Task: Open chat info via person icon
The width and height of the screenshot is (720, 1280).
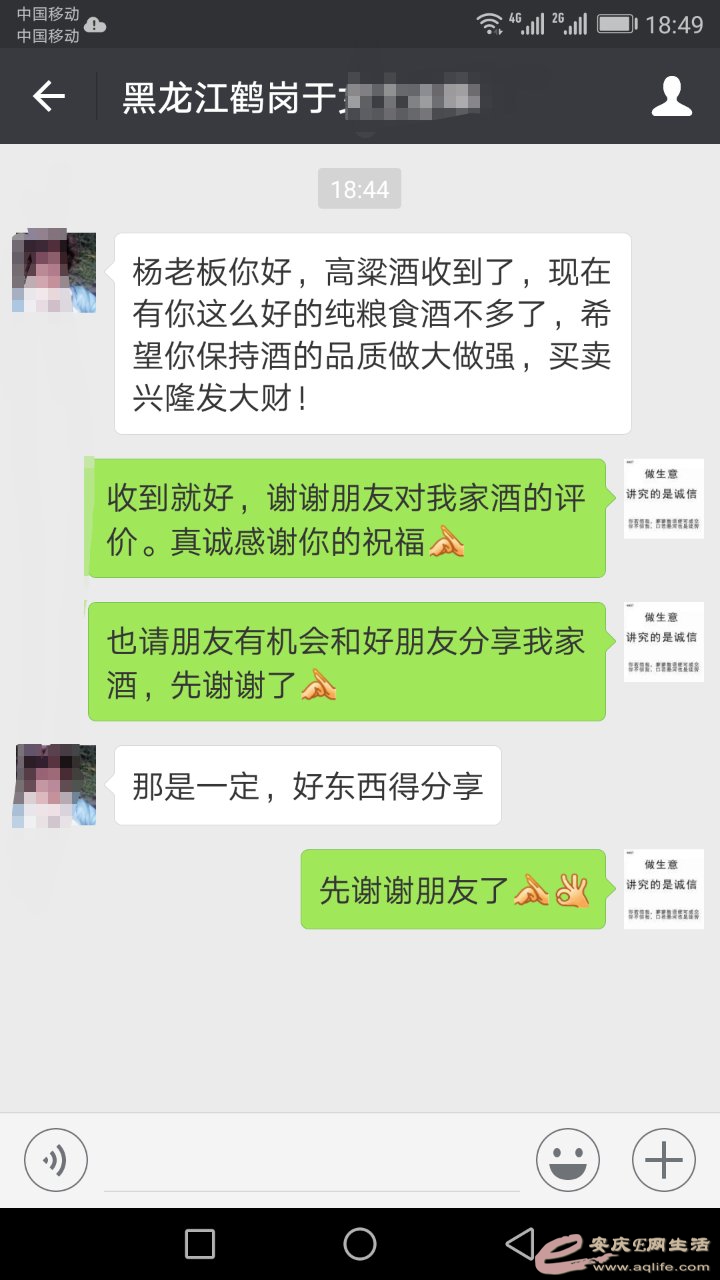Action: [671, 96]
